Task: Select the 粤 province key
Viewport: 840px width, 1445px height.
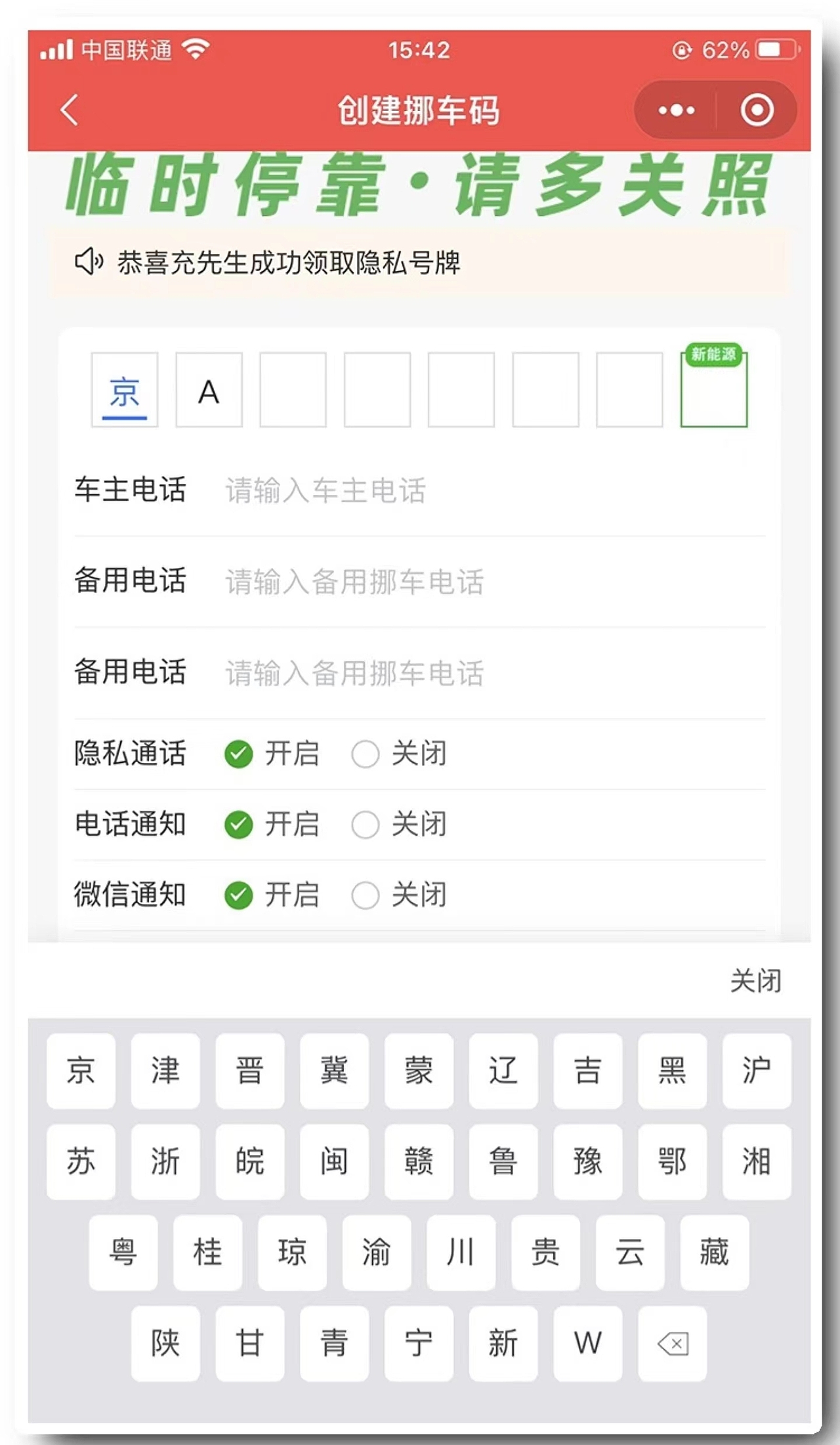Action: (x=123, y=1251)
